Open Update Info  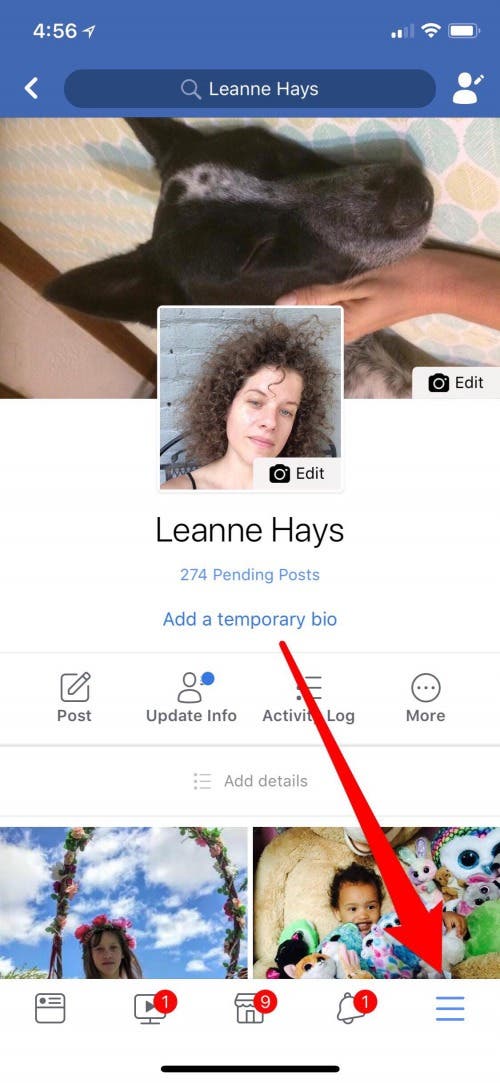[191, 698]
